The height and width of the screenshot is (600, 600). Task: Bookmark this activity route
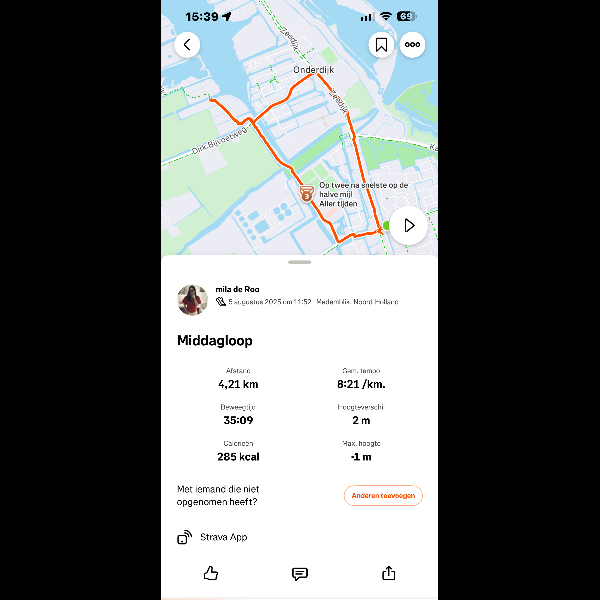(x=381, y=45)
